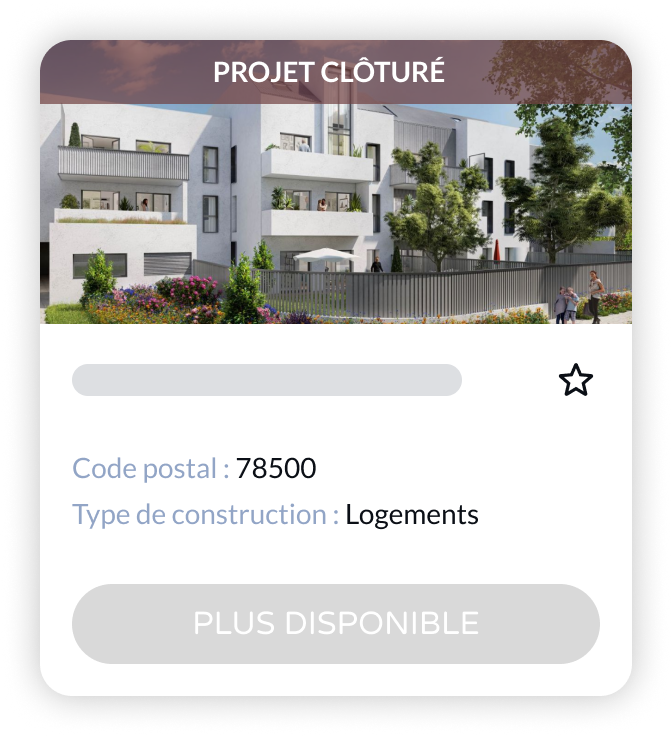672x736 pixels.
Task: Tap the Plus disponible button
Action: pos(336,624)
